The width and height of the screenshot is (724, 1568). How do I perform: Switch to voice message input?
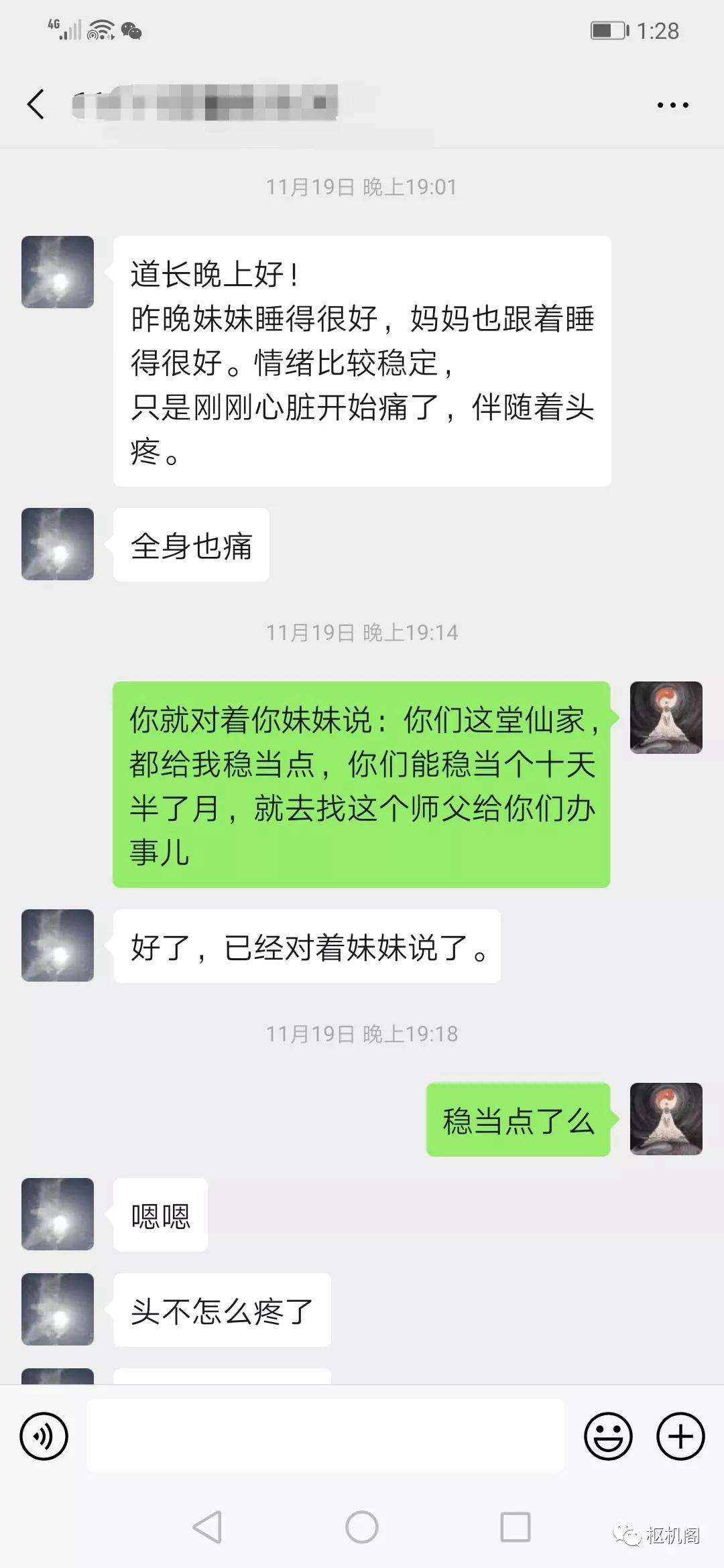[x=44, y=1436]
